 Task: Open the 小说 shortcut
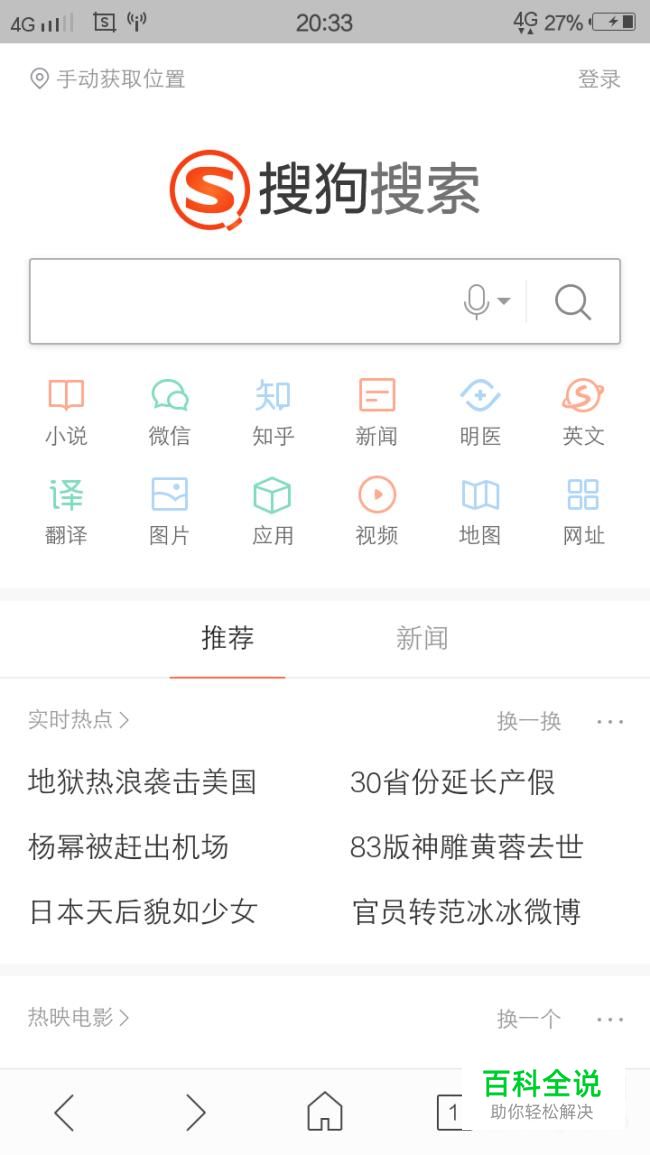[66, 411]
